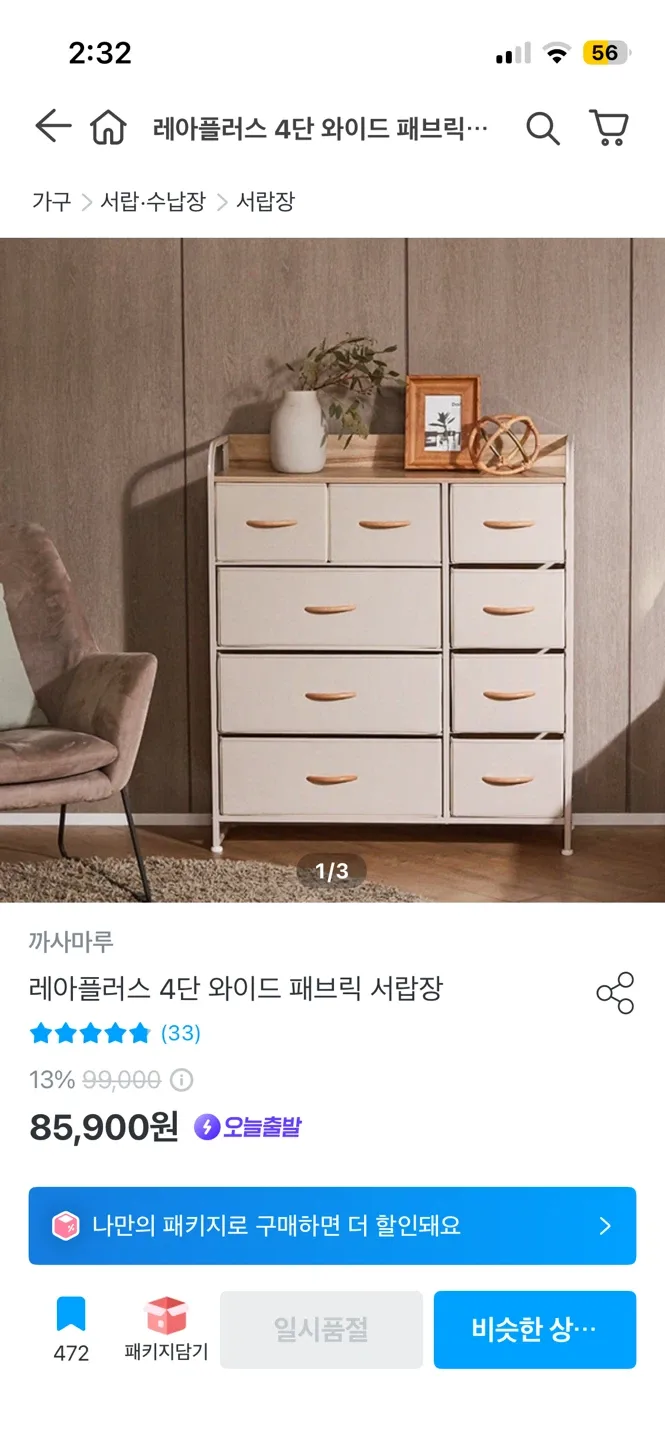Open the 서랍장 breadcrumb category
Screen dimensions: 665x1440
click(x=265, y=202)
